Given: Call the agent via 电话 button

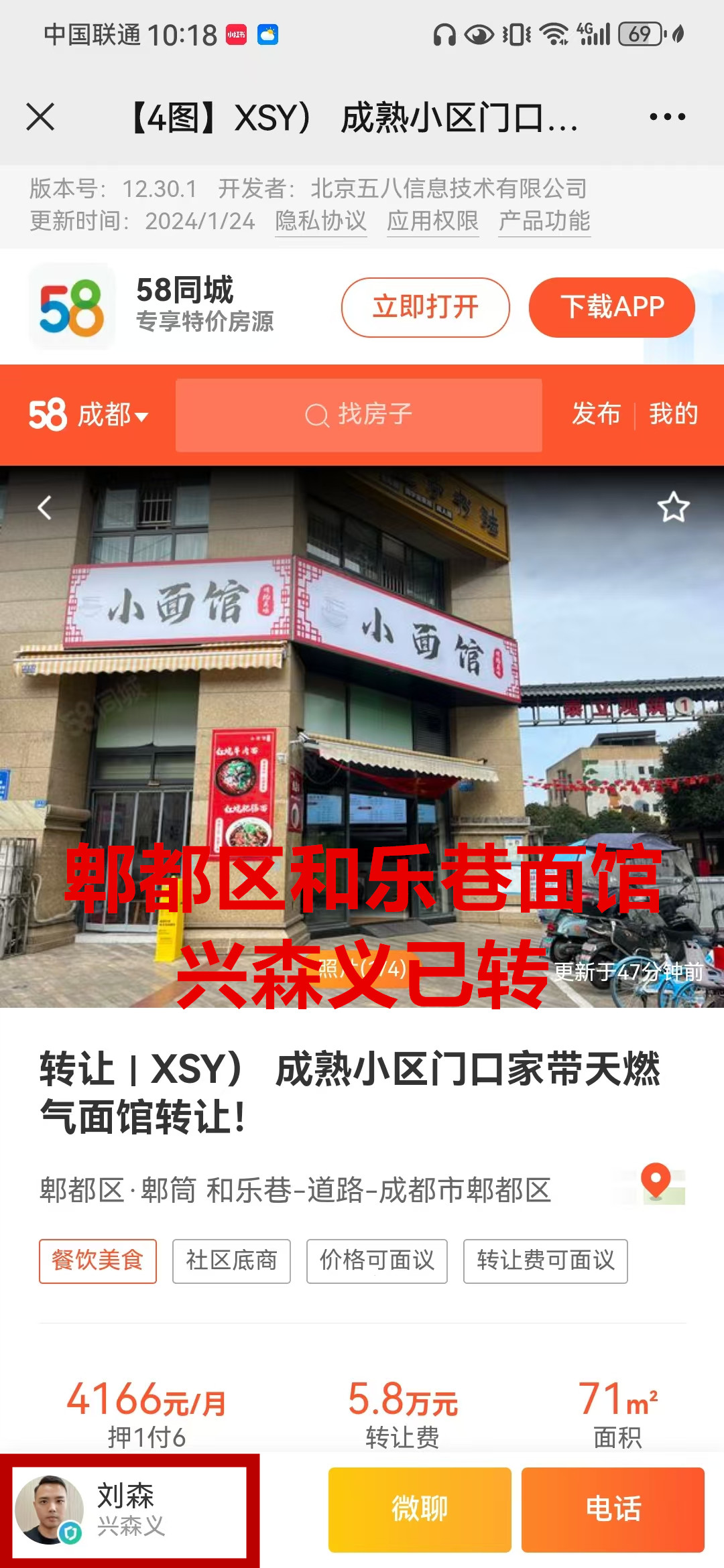Looking at the screenshot, I should coord(613,1510).
